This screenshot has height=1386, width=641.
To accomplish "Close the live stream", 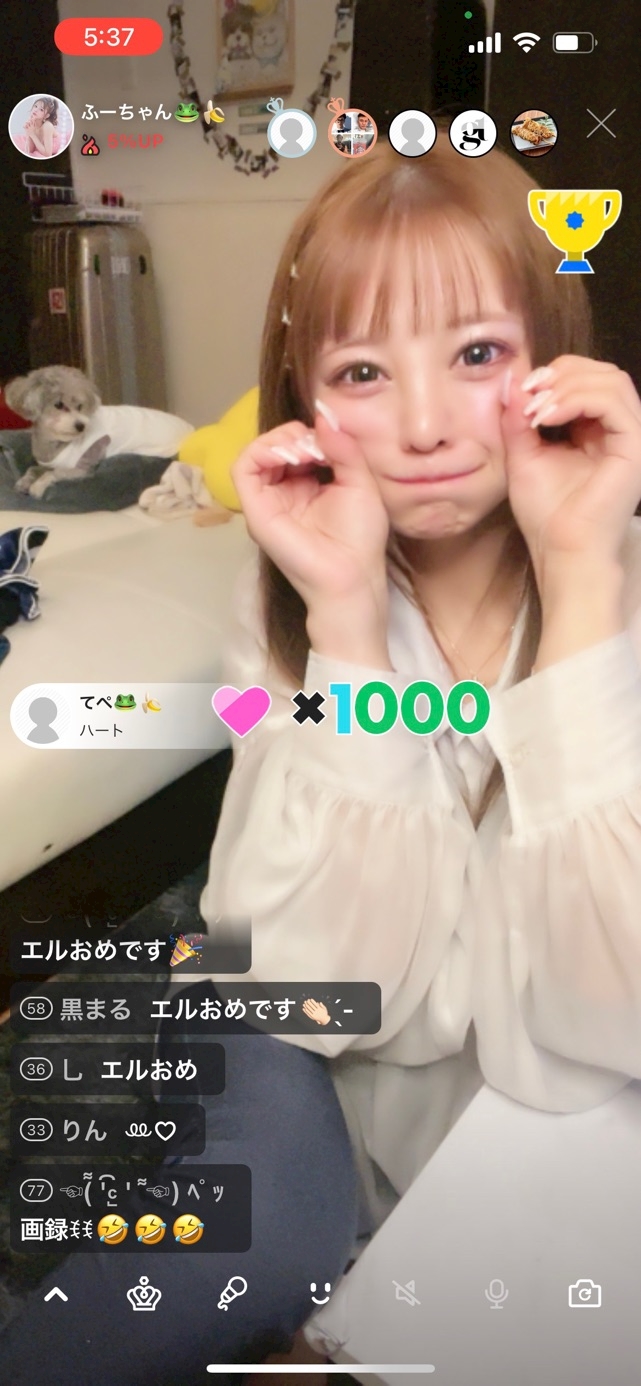I will coord(601,124).
